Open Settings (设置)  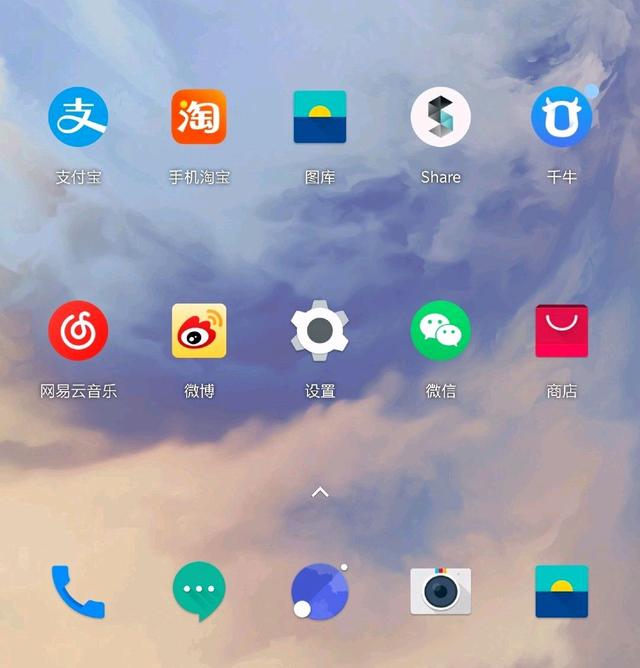(x=320, y=331)
